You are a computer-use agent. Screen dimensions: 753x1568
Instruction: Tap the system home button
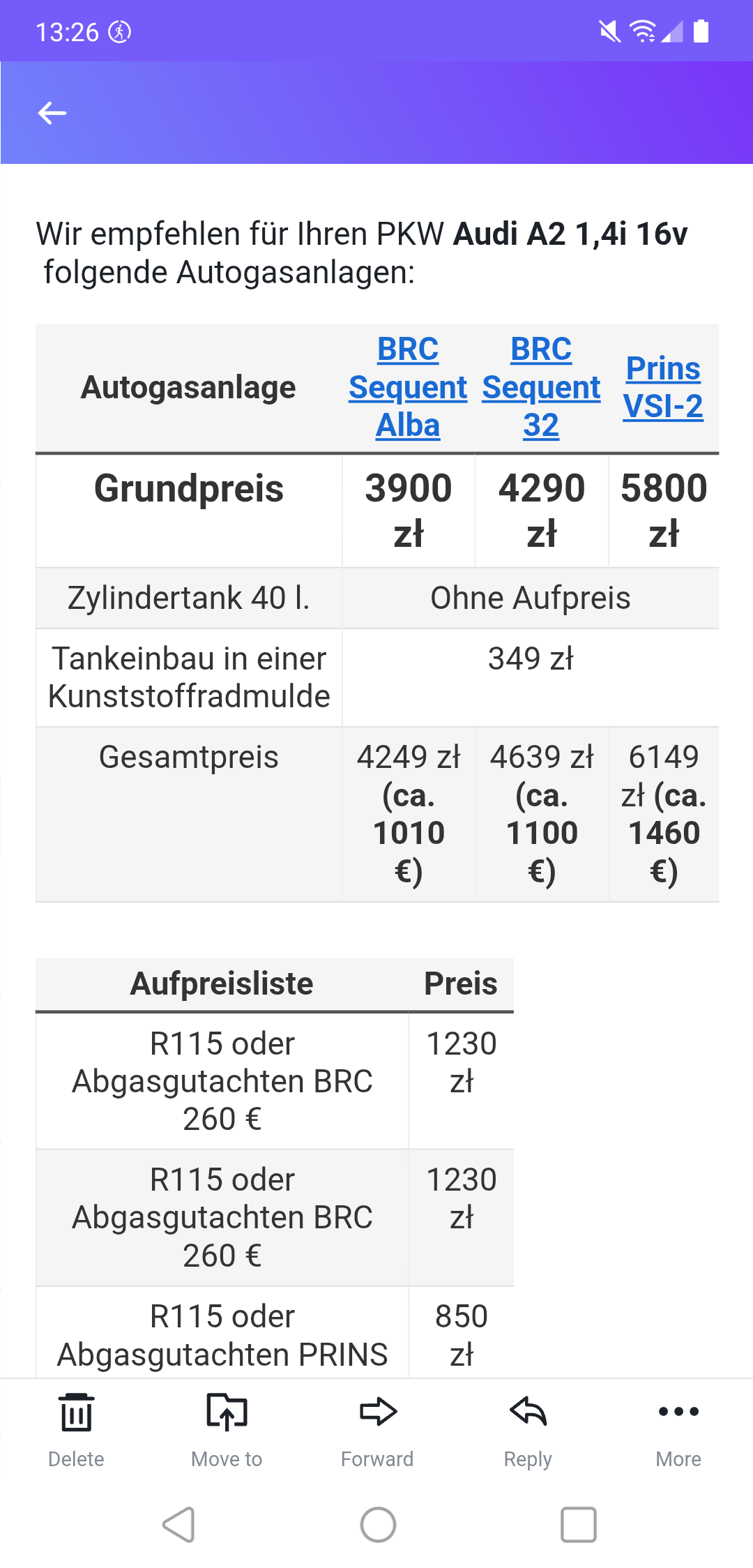(378, 1525)
